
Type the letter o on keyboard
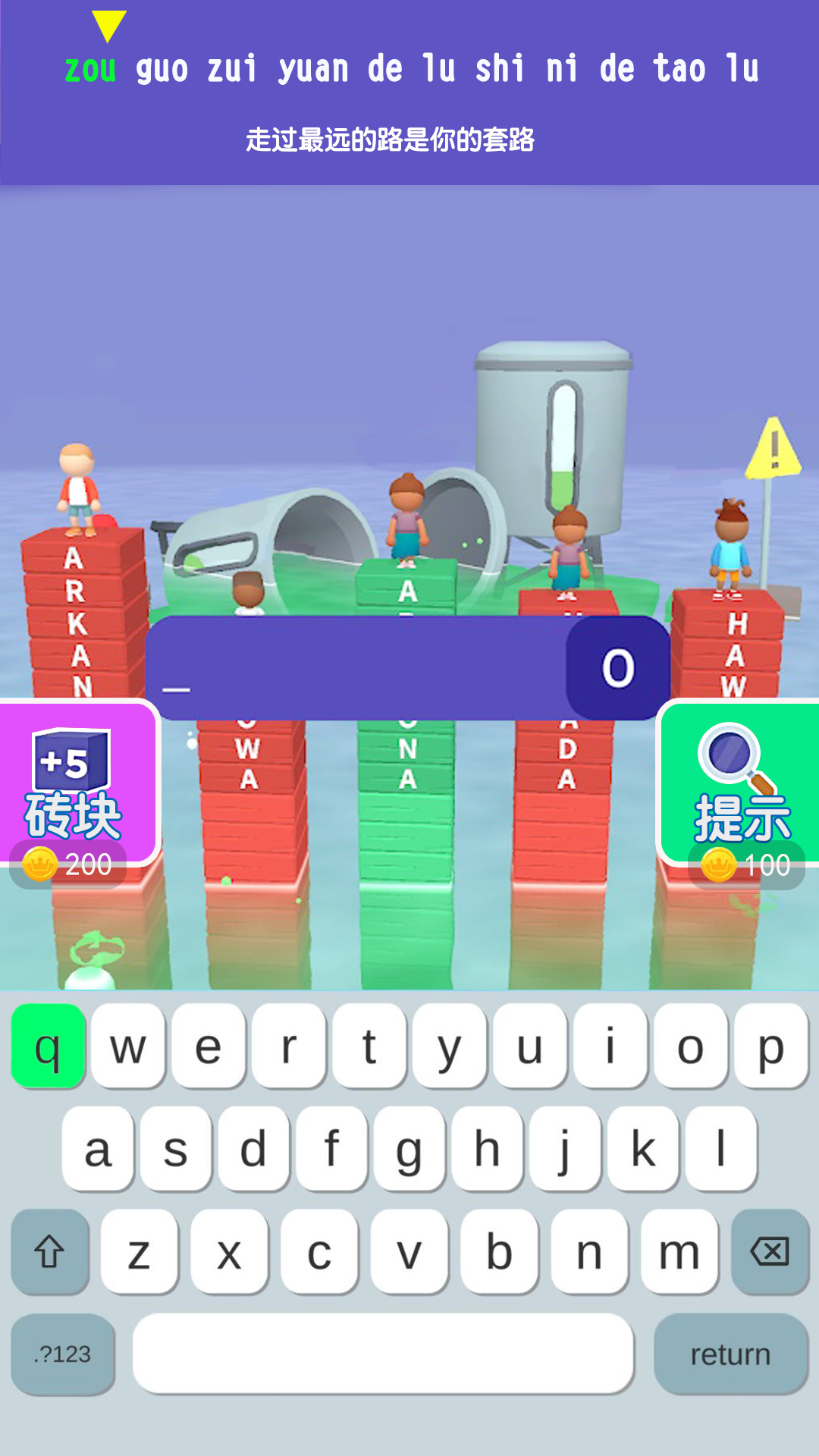[690, 1046]
